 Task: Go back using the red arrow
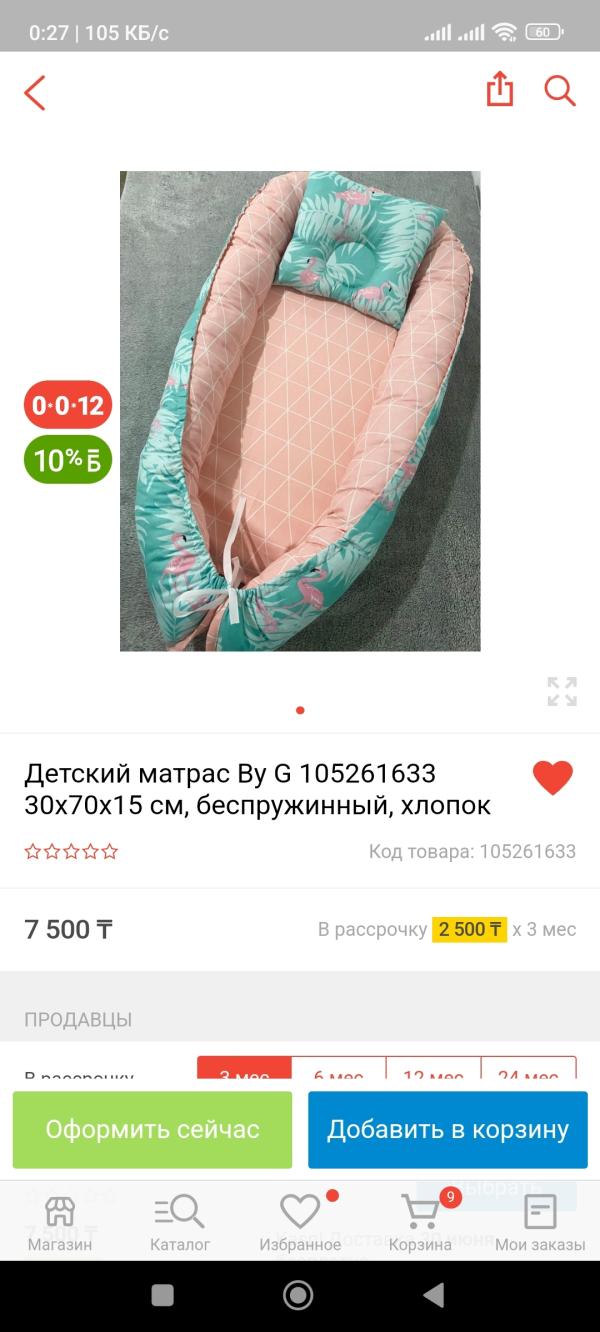point(35,92)
